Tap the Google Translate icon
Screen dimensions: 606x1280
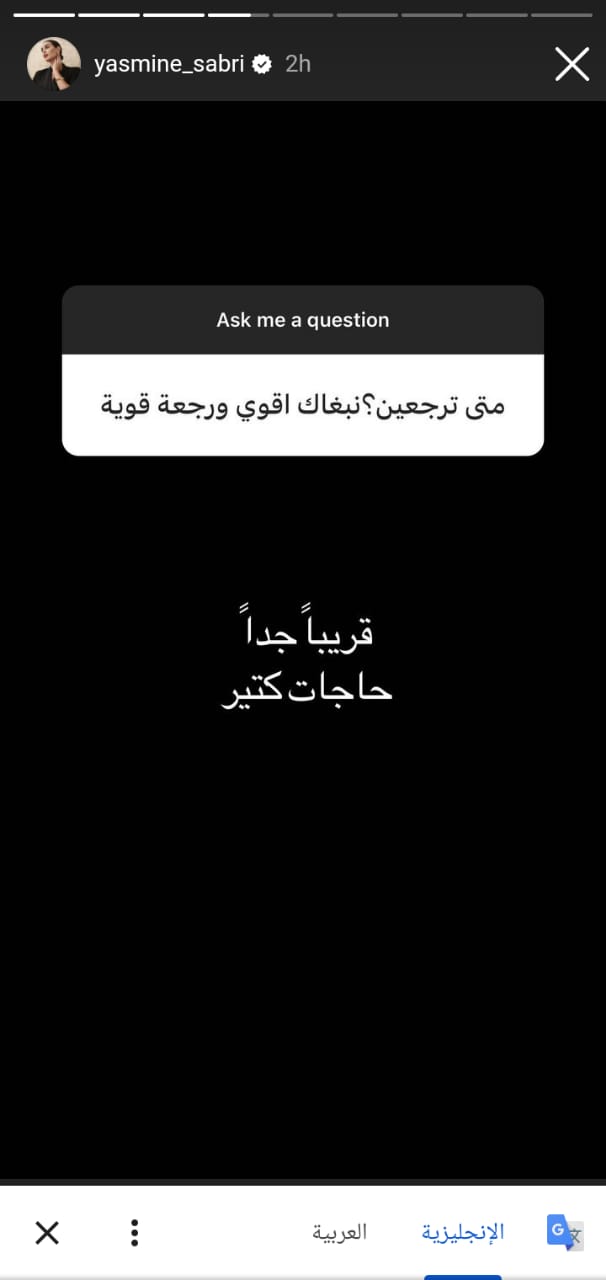pos(564,1232)
